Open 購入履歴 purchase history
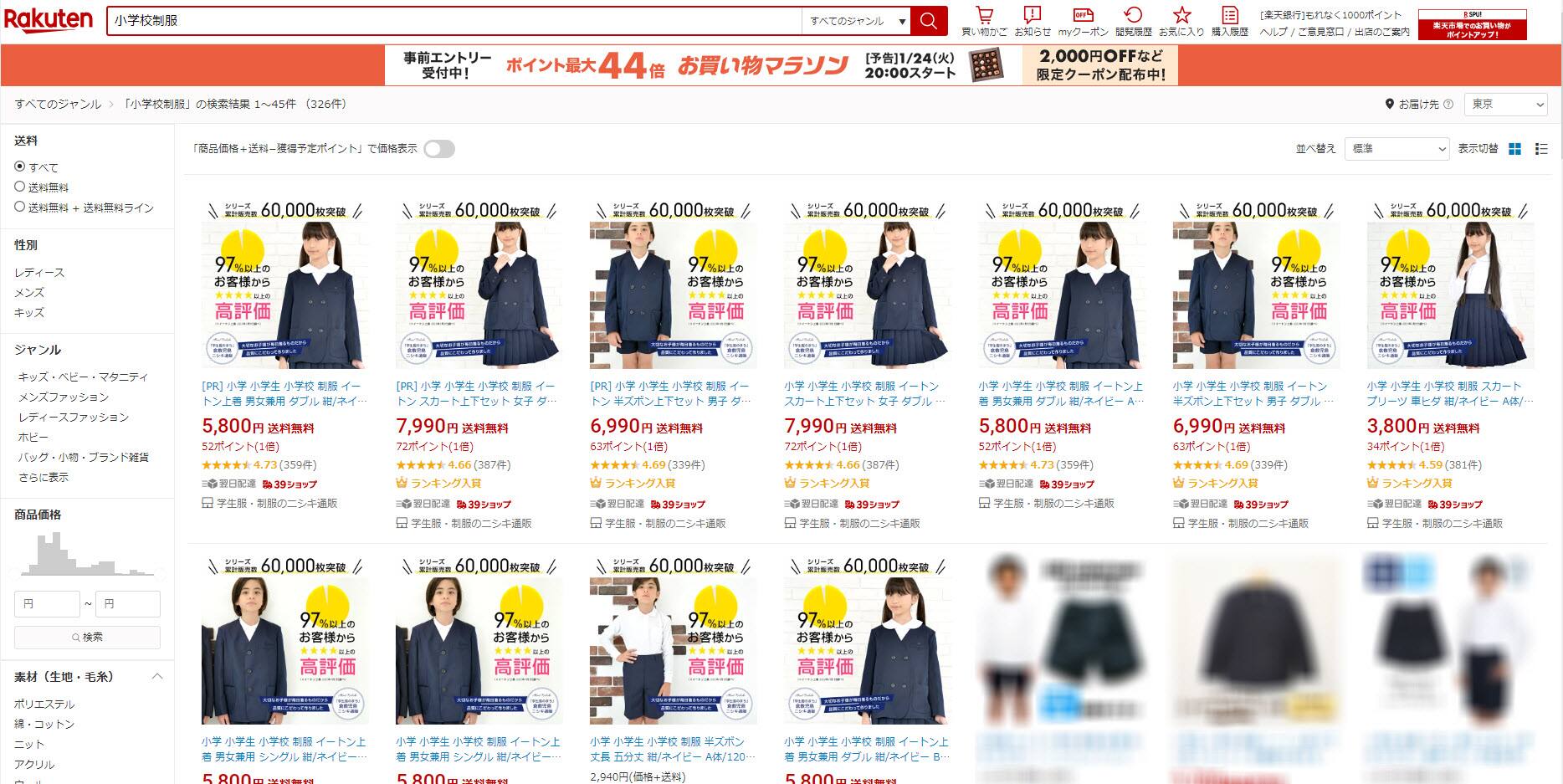Image resolution: width=1563 pixels, height=784 pixels. 1229,22
